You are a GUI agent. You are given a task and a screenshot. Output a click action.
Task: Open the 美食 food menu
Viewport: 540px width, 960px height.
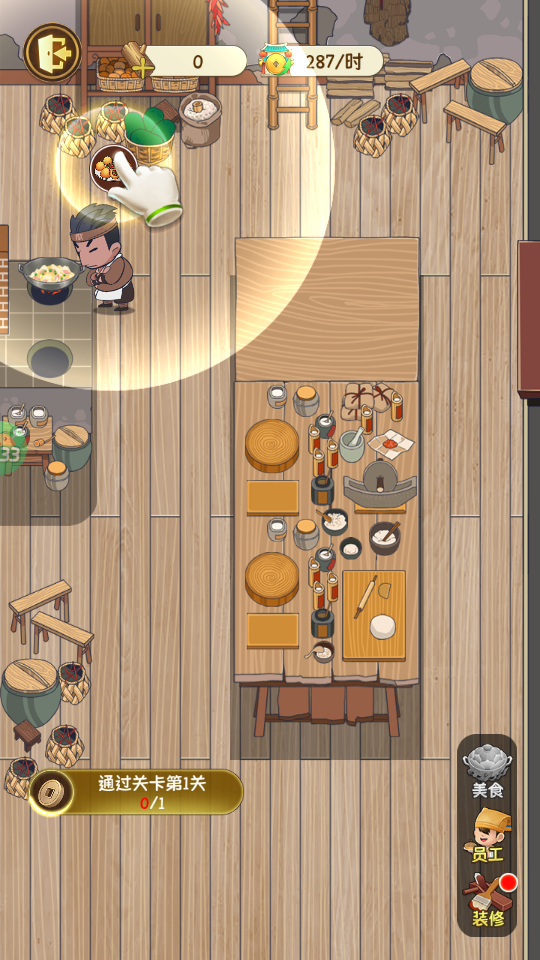point(487,772)
